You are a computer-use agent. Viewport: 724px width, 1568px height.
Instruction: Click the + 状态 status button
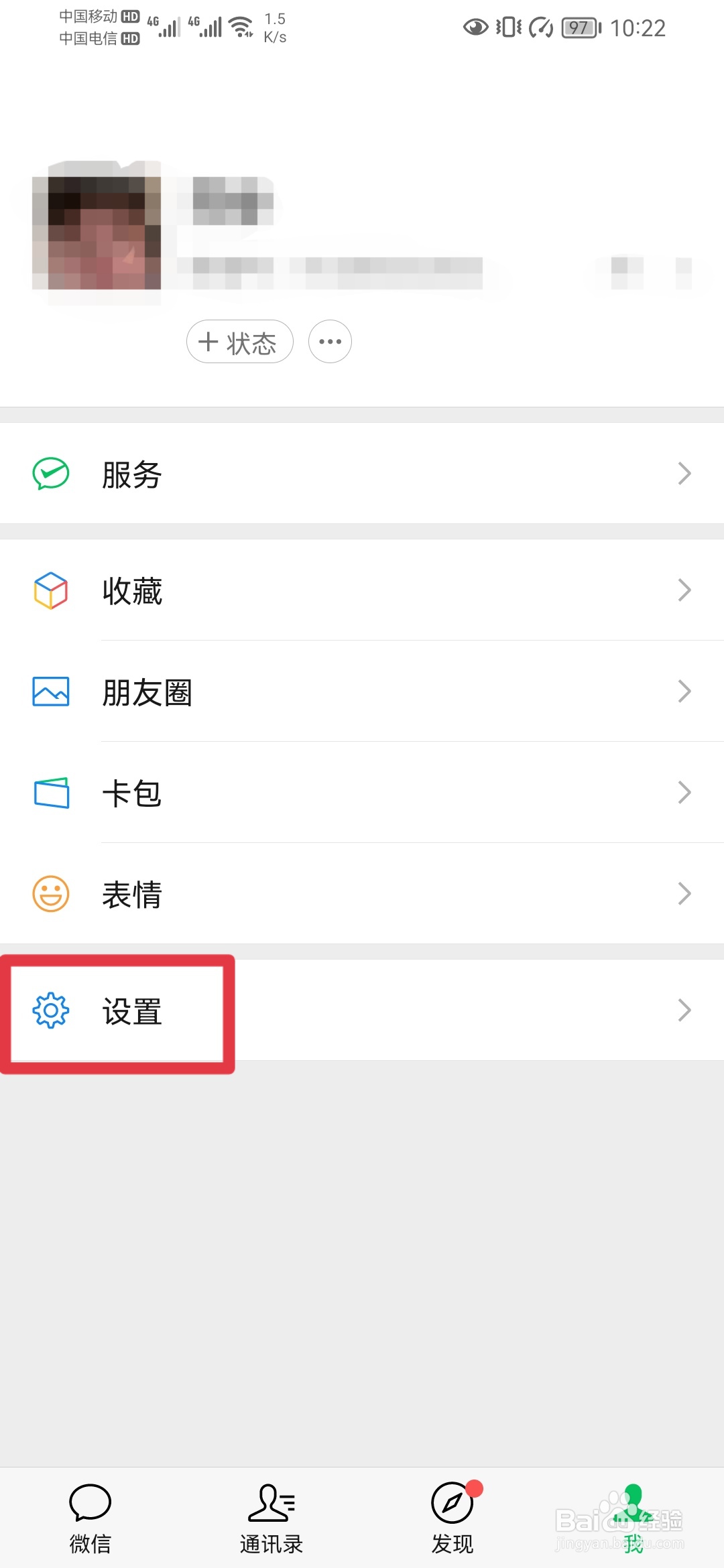[239, 342]
